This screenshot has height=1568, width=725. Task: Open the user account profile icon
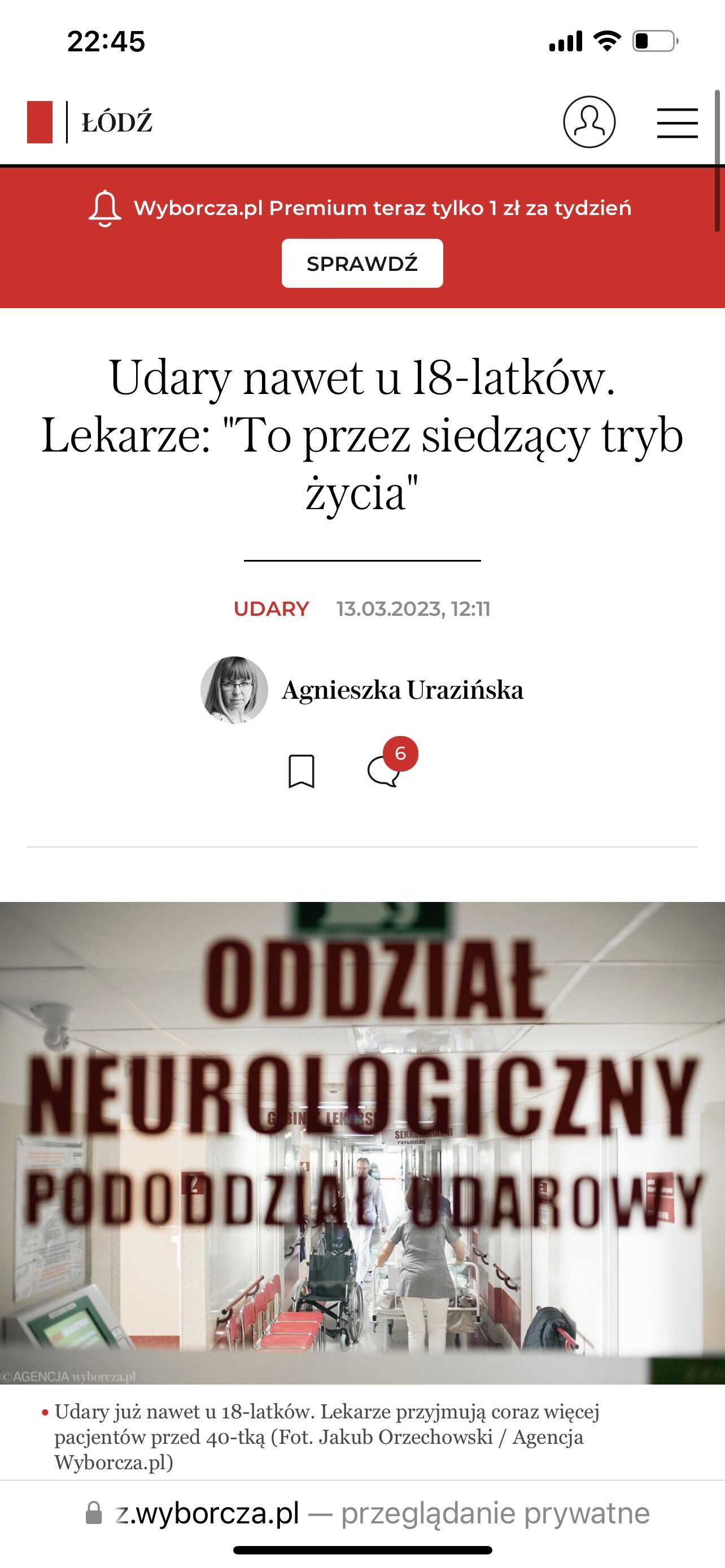click(x=589, y=122)
